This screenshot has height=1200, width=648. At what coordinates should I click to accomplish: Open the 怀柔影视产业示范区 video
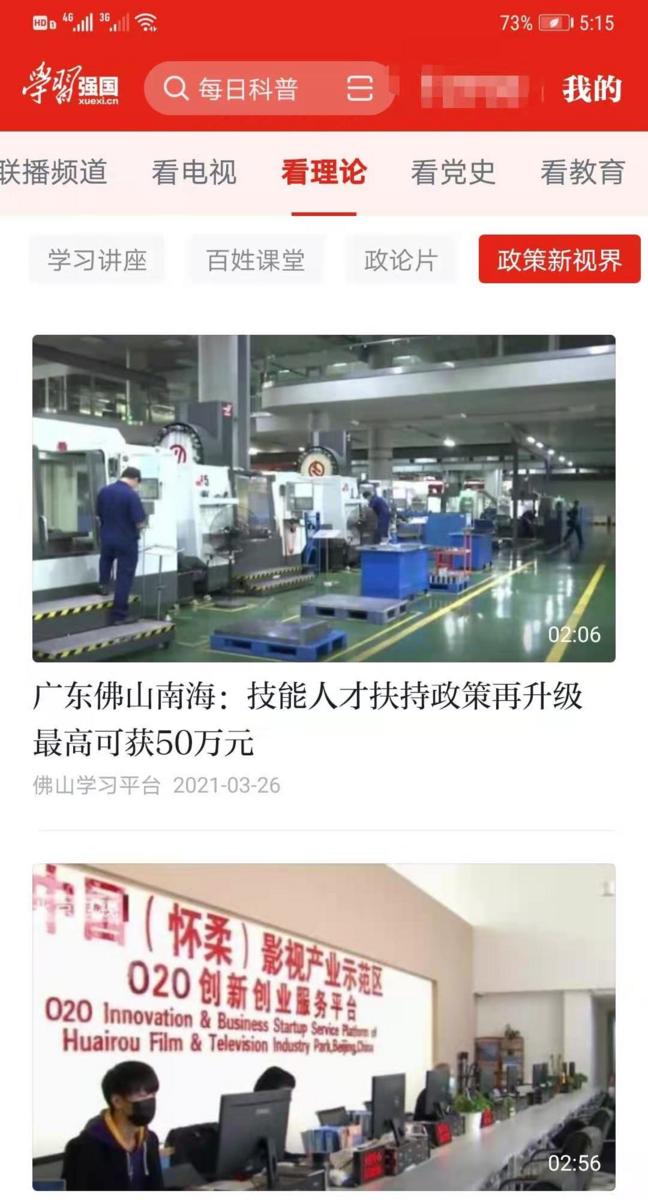point(324,1027)
